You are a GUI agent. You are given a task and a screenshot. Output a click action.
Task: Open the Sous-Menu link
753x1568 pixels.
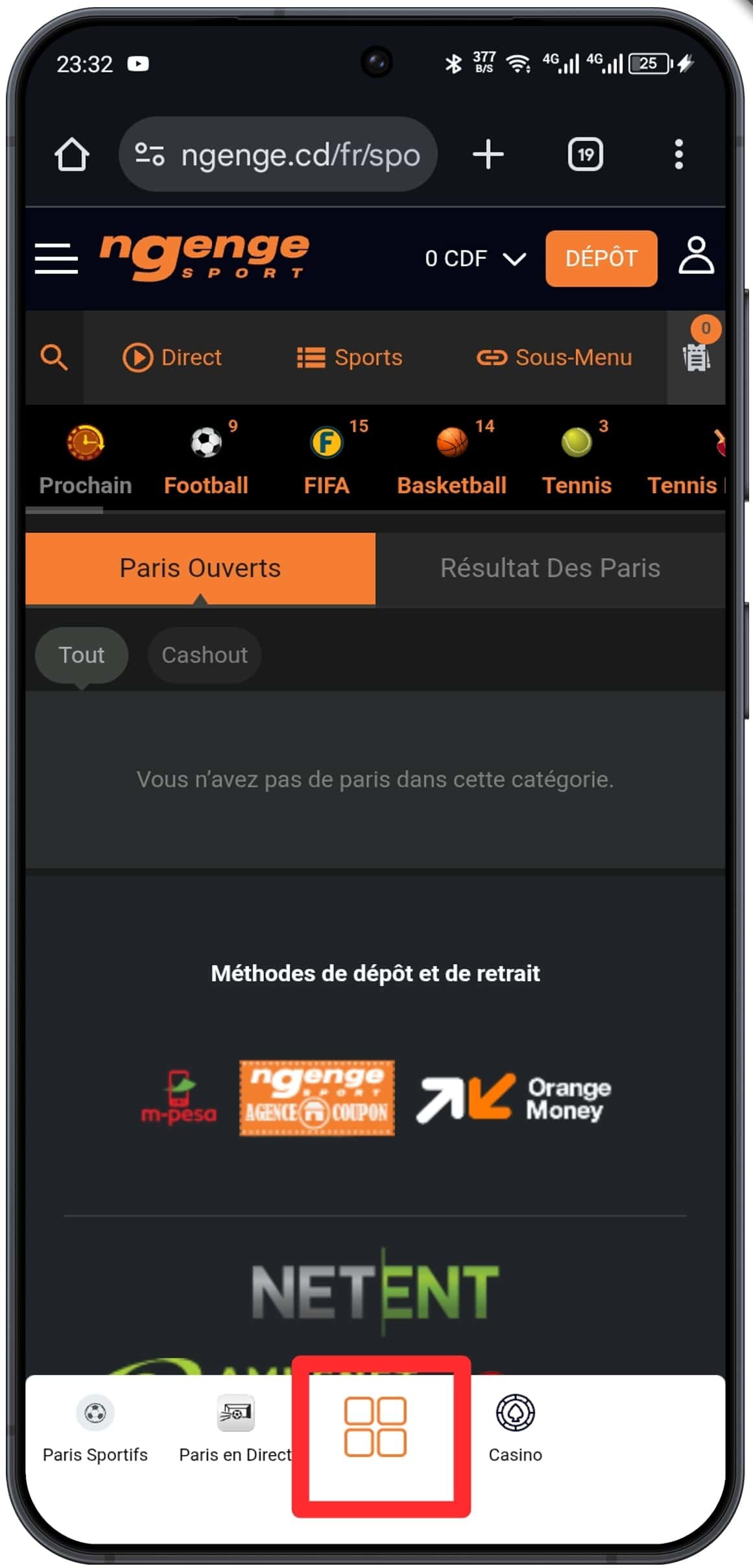(x=555, y=358)
